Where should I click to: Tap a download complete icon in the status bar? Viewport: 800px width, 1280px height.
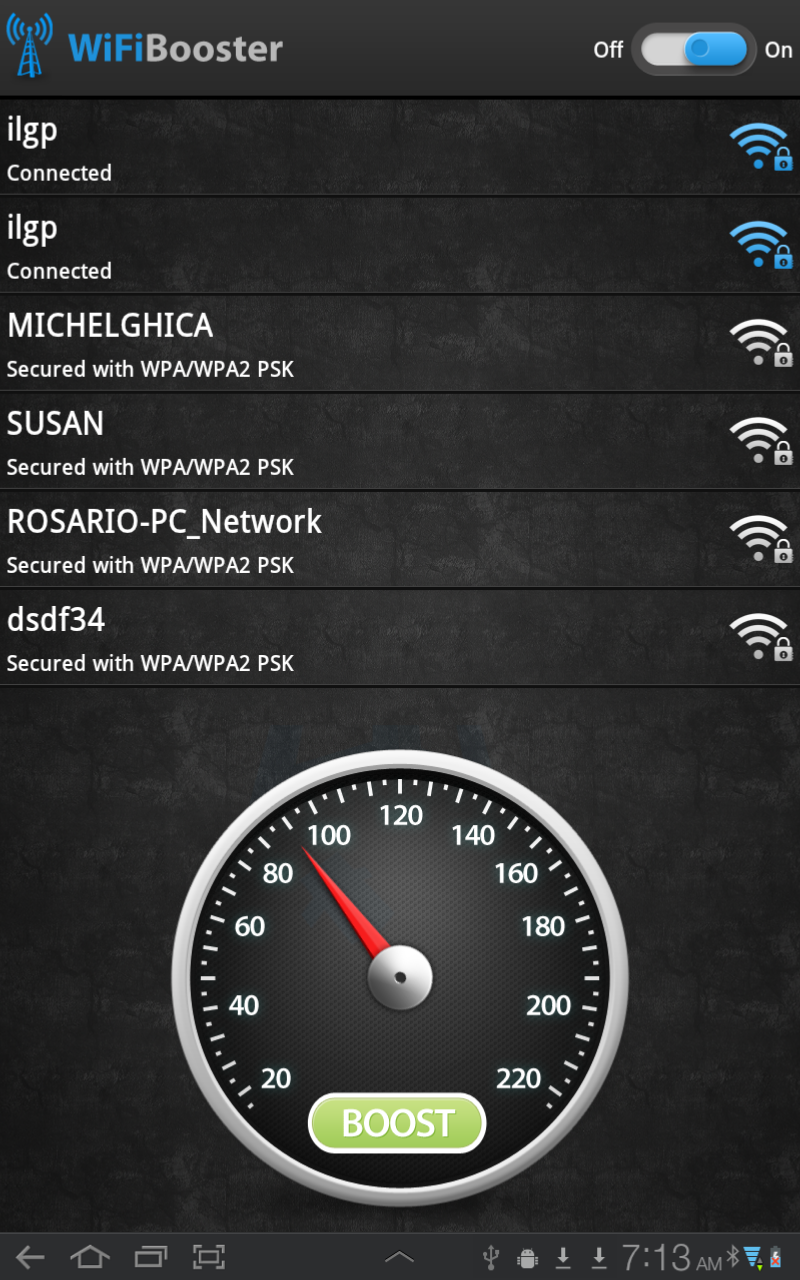tap(563, 1256)
